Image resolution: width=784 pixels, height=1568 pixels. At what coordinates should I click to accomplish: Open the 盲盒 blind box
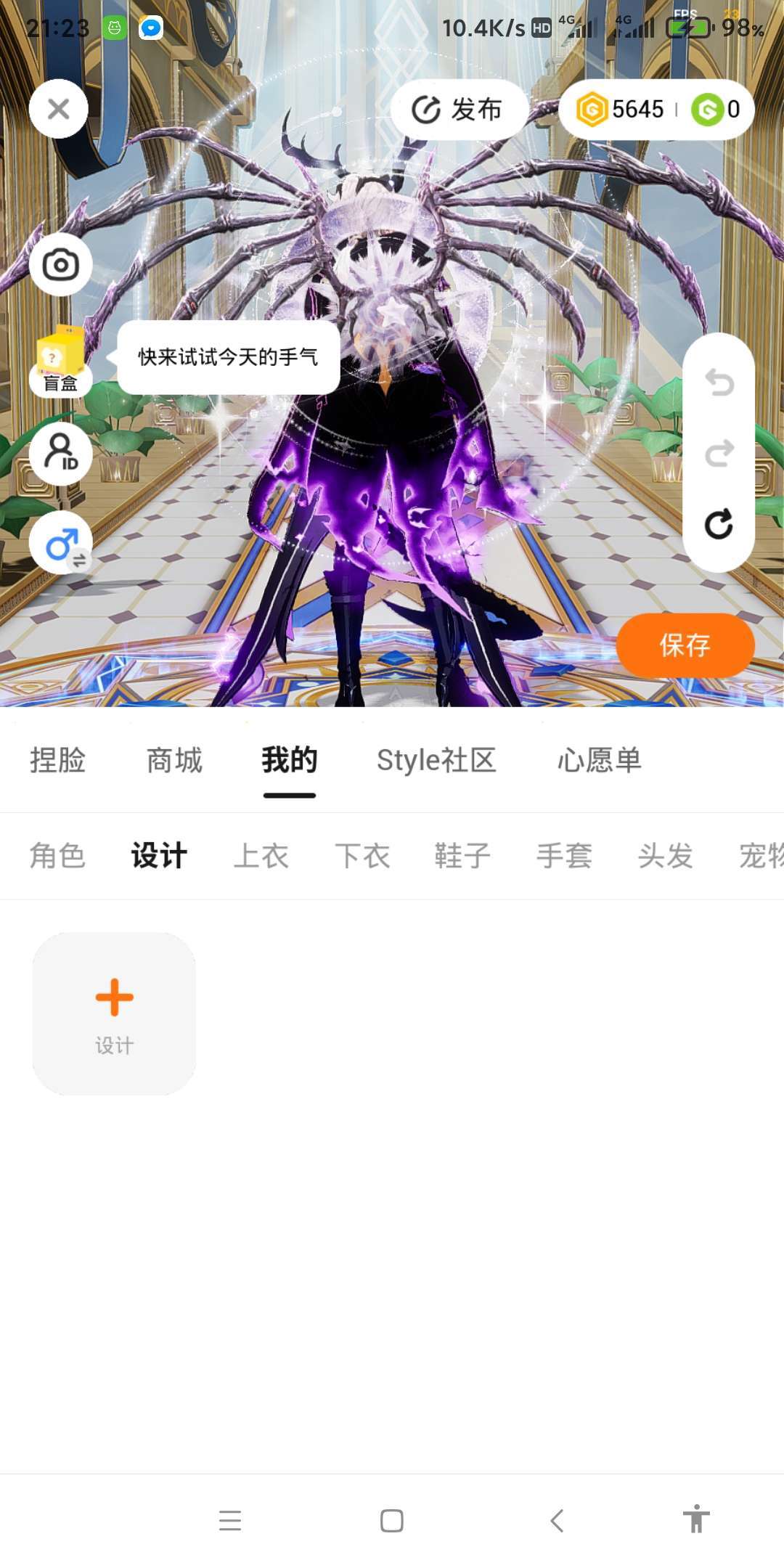click(61, 361)
